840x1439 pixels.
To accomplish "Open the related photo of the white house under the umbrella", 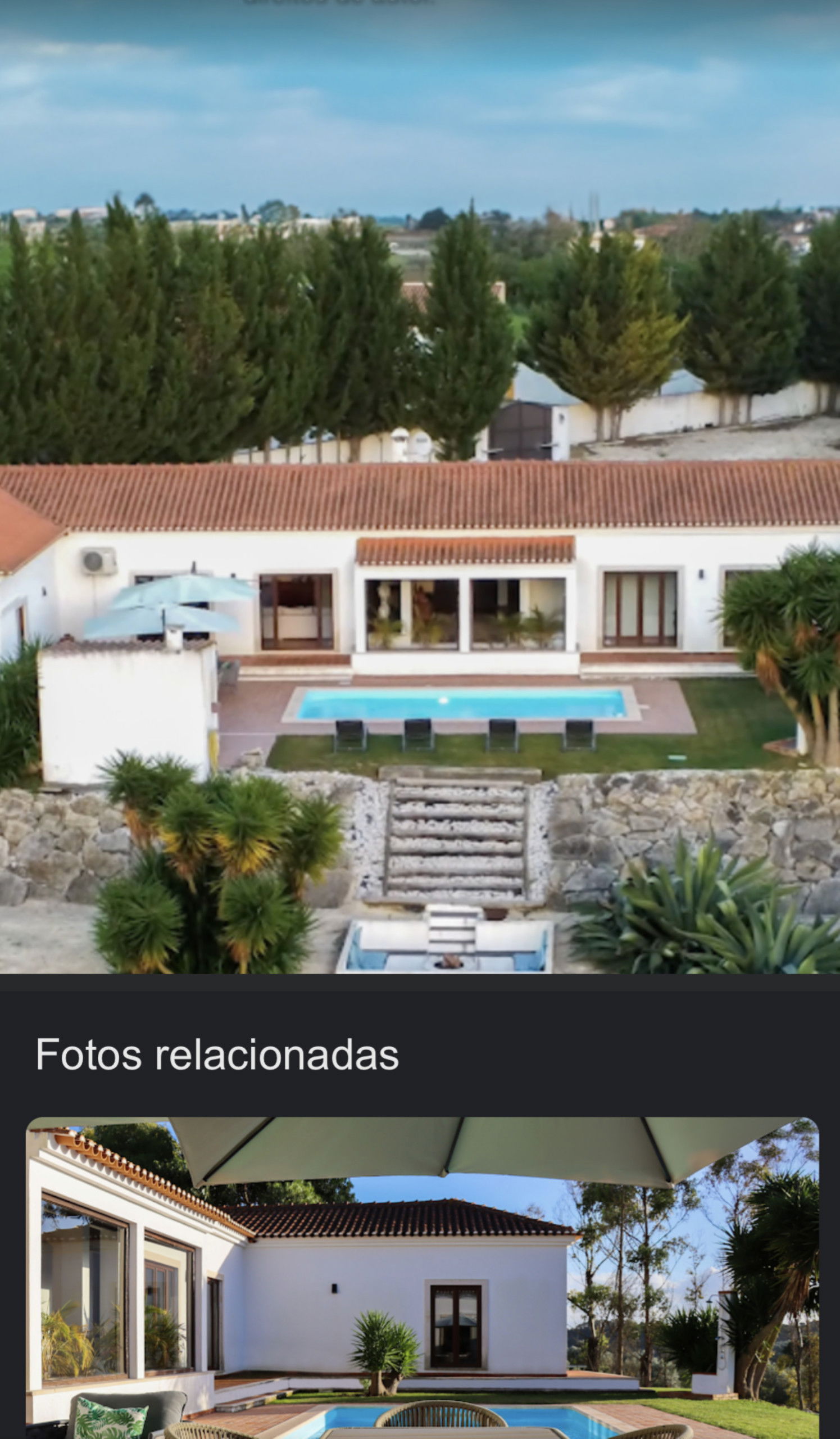I will click(423, 1278).
